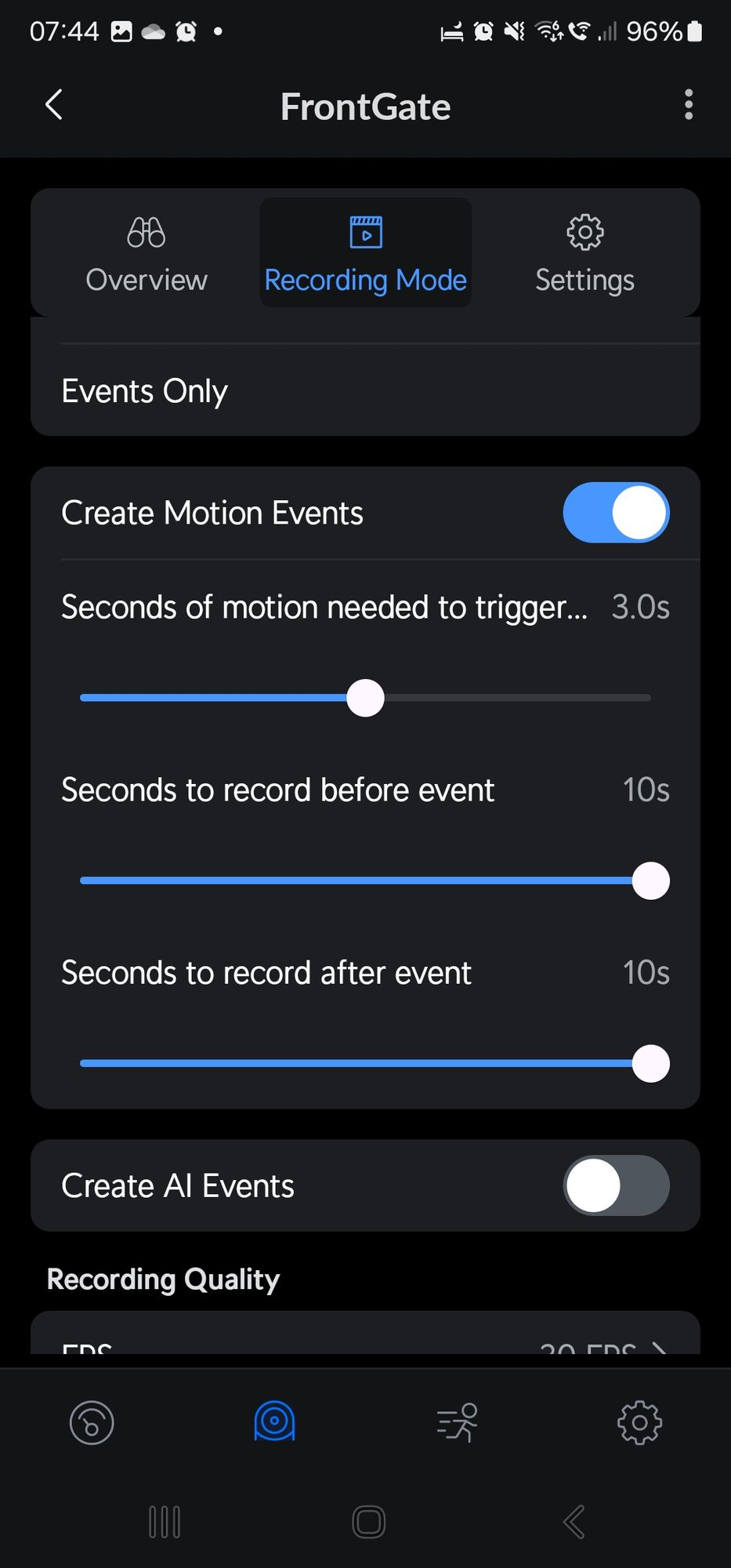Tap the system home button

[x=368, y=1522]
